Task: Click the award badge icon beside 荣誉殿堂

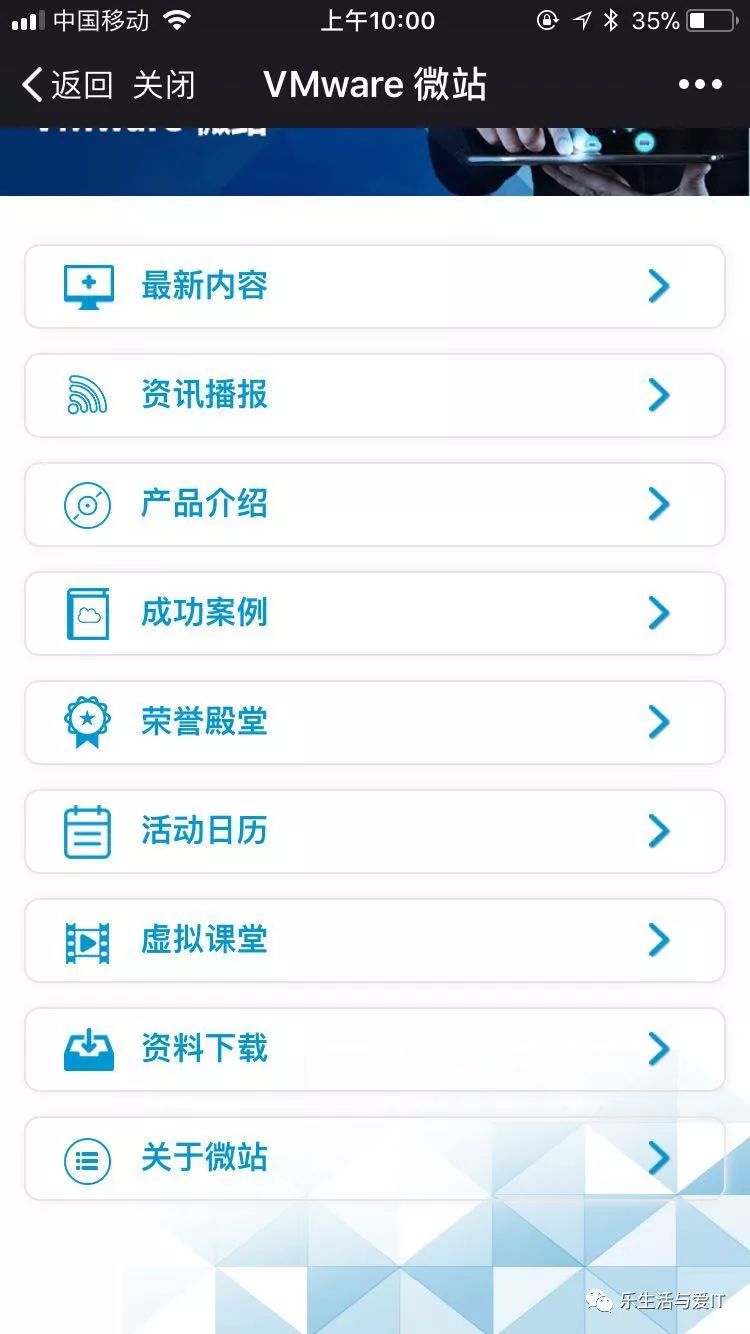Action: [x=88, y=722]
